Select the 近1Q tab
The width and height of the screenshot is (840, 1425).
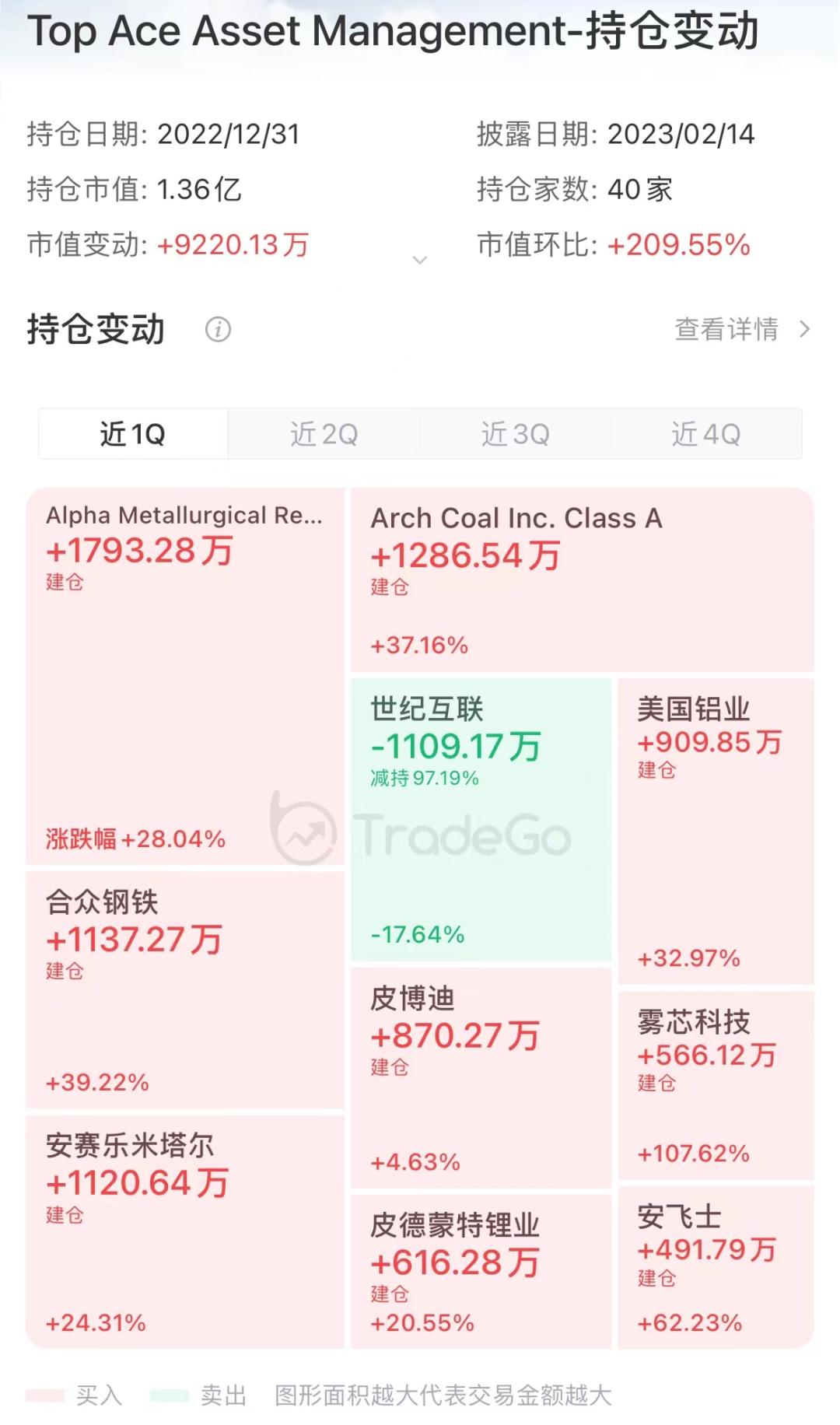pyautogui.click(x=131, y=436)
